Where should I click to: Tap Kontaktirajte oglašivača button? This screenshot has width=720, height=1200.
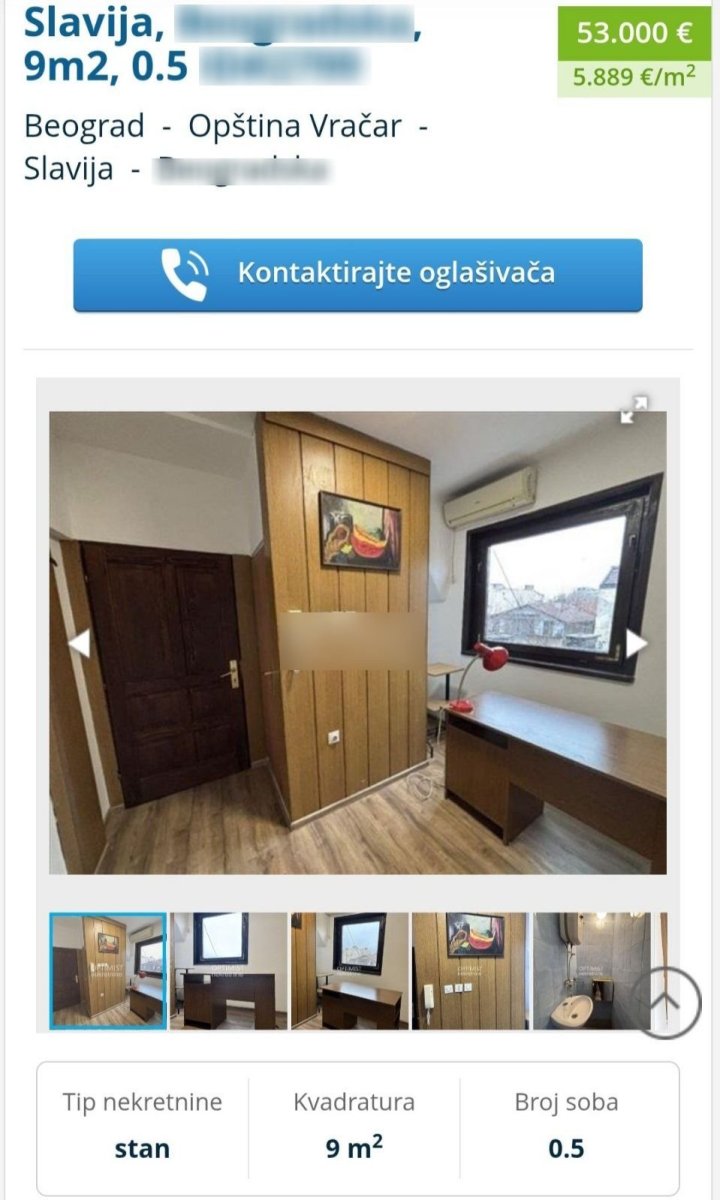[357, 275]
